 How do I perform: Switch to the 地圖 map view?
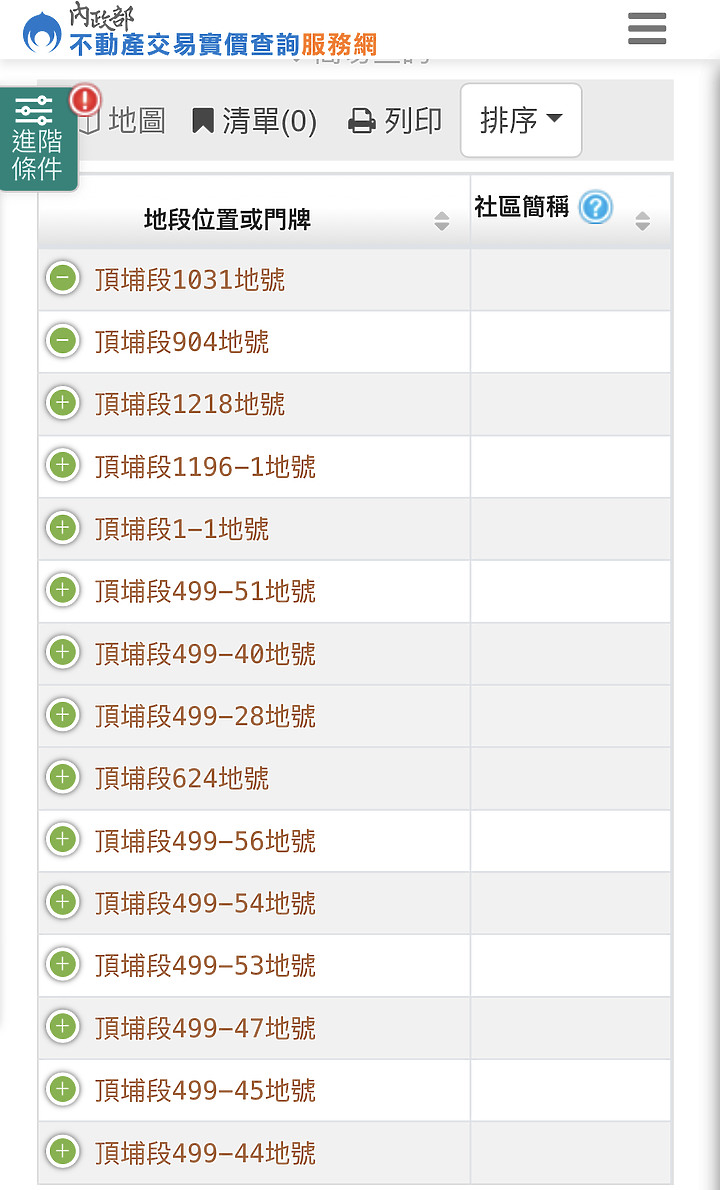(x=125, y=122)
